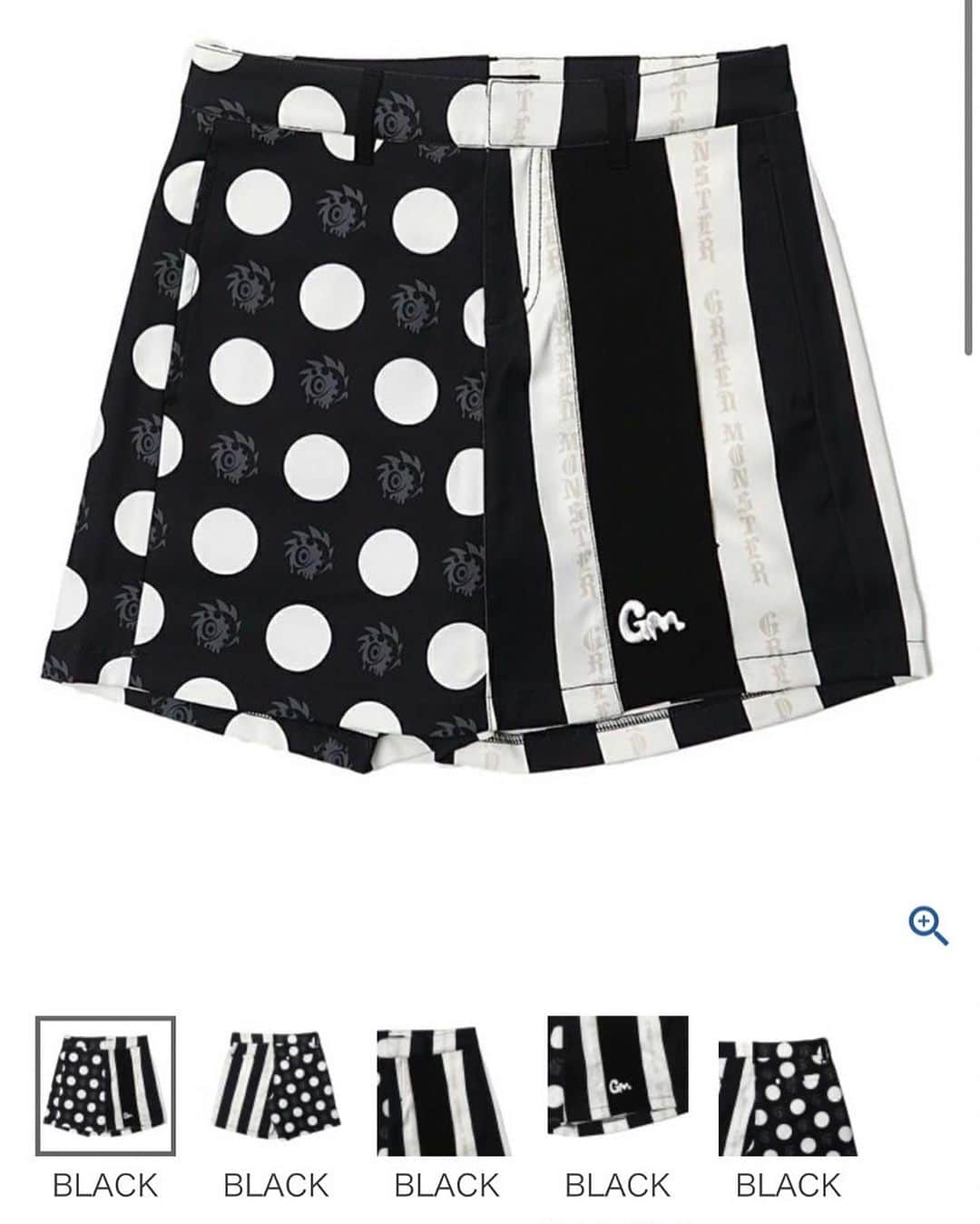Select the first thumbnail showing the front view
This screenshot has width=980, height=1224.
[x=105, y=1086]
